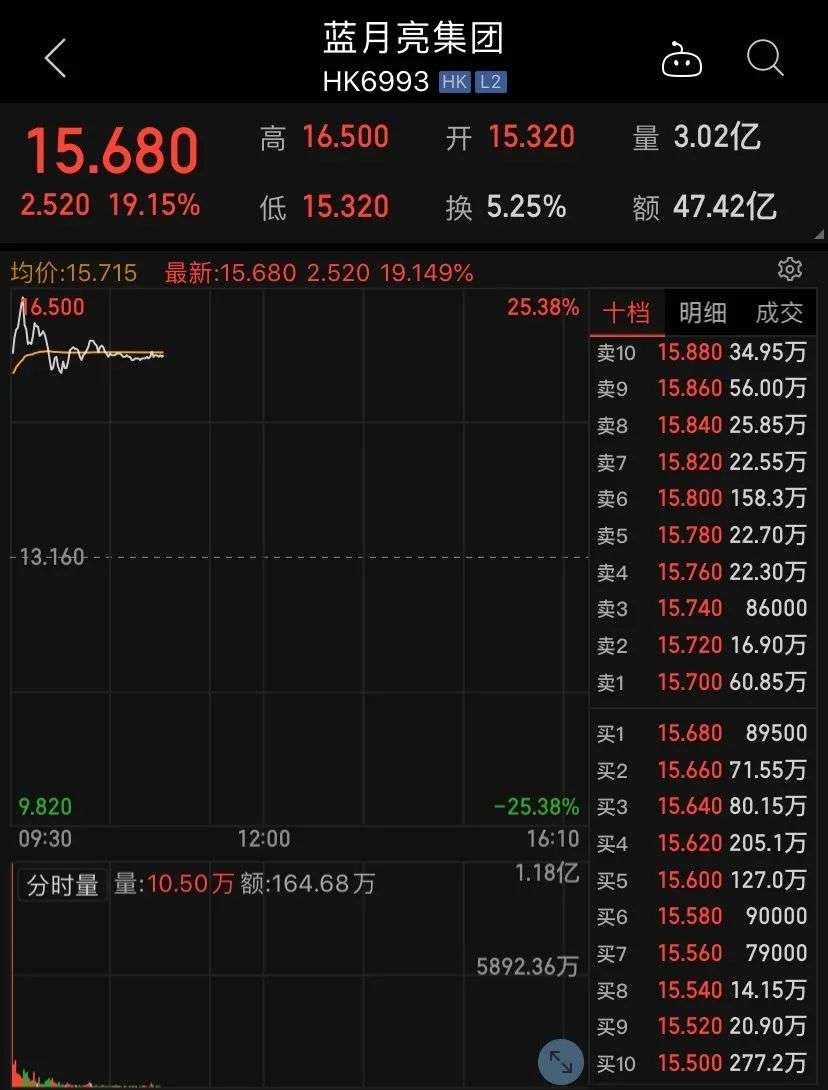Open the robot assistant icon
This screenshot has width=828, height=1090.
point(682,61)
